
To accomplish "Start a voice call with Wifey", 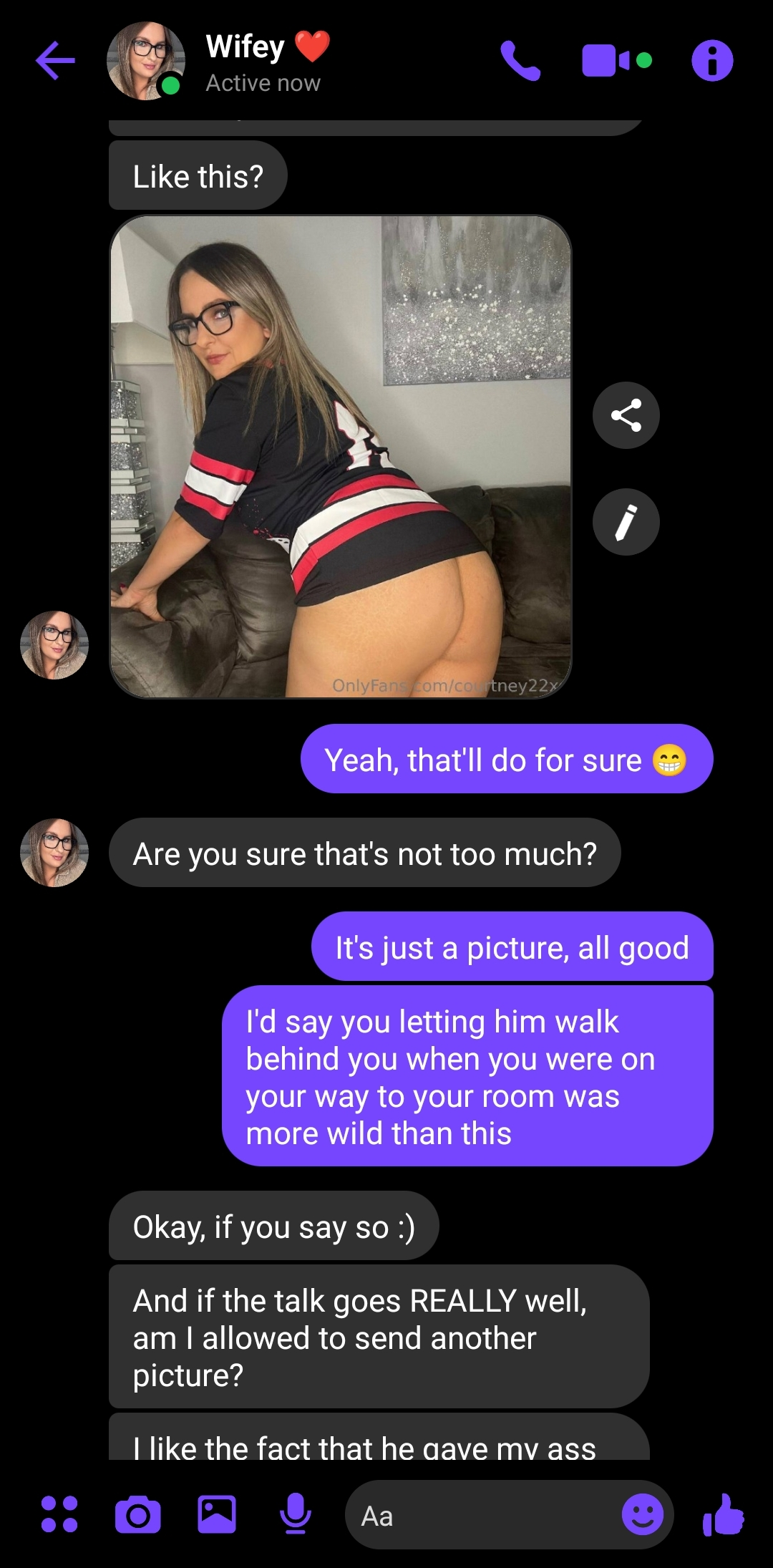I will pos(520,61).
